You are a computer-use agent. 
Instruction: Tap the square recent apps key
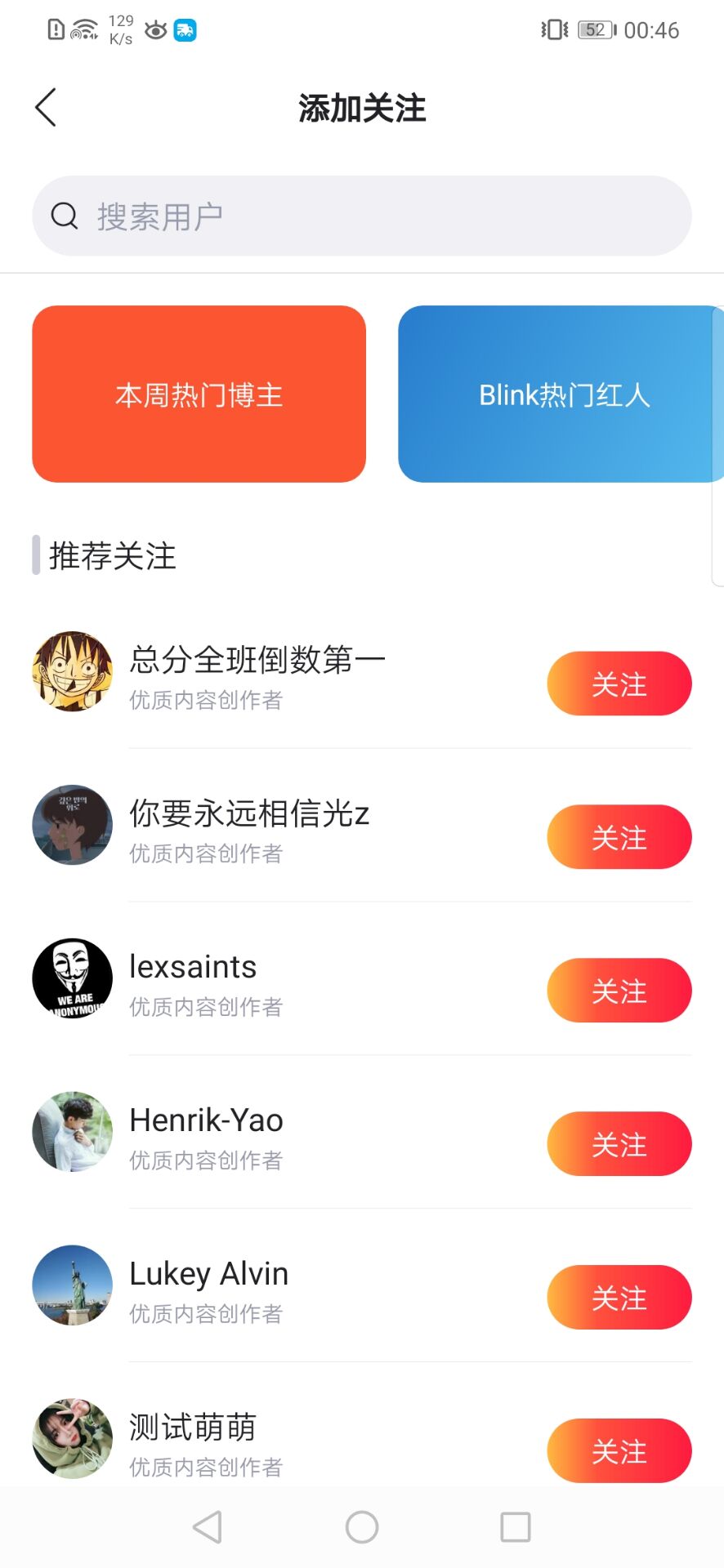click(x=514, y=1526)
